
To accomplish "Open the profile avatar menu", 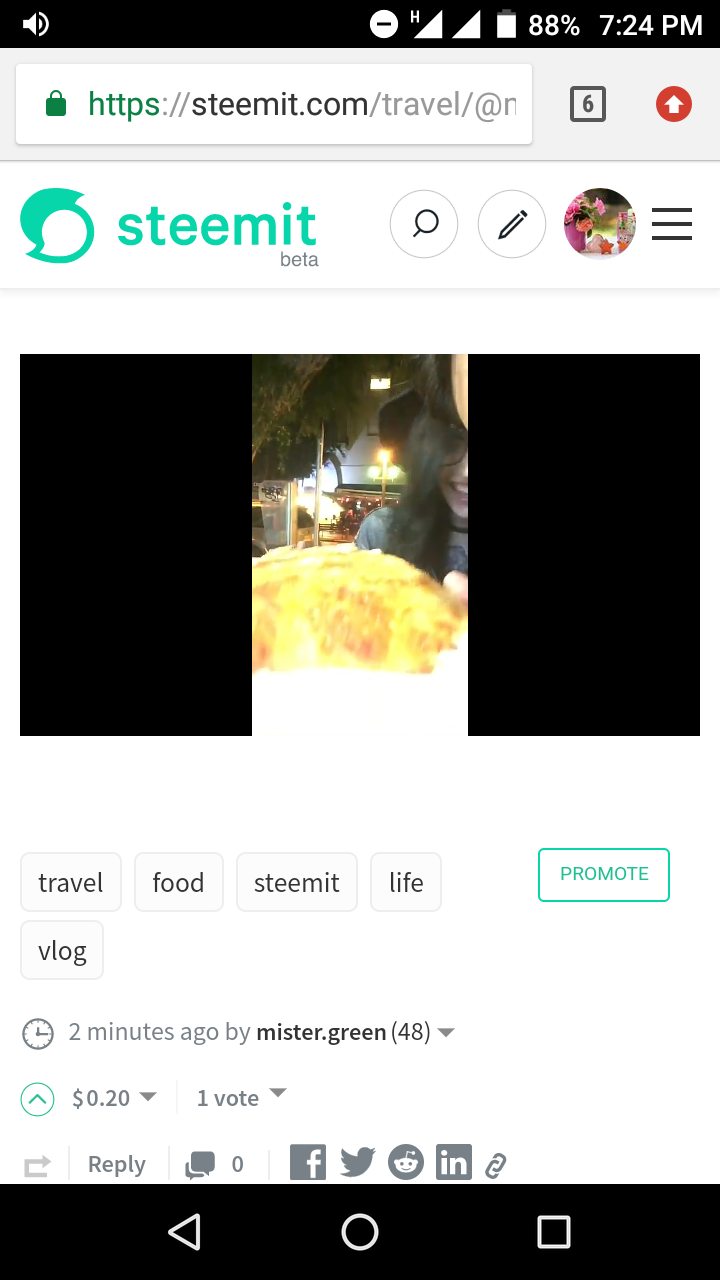I will 600,224.
